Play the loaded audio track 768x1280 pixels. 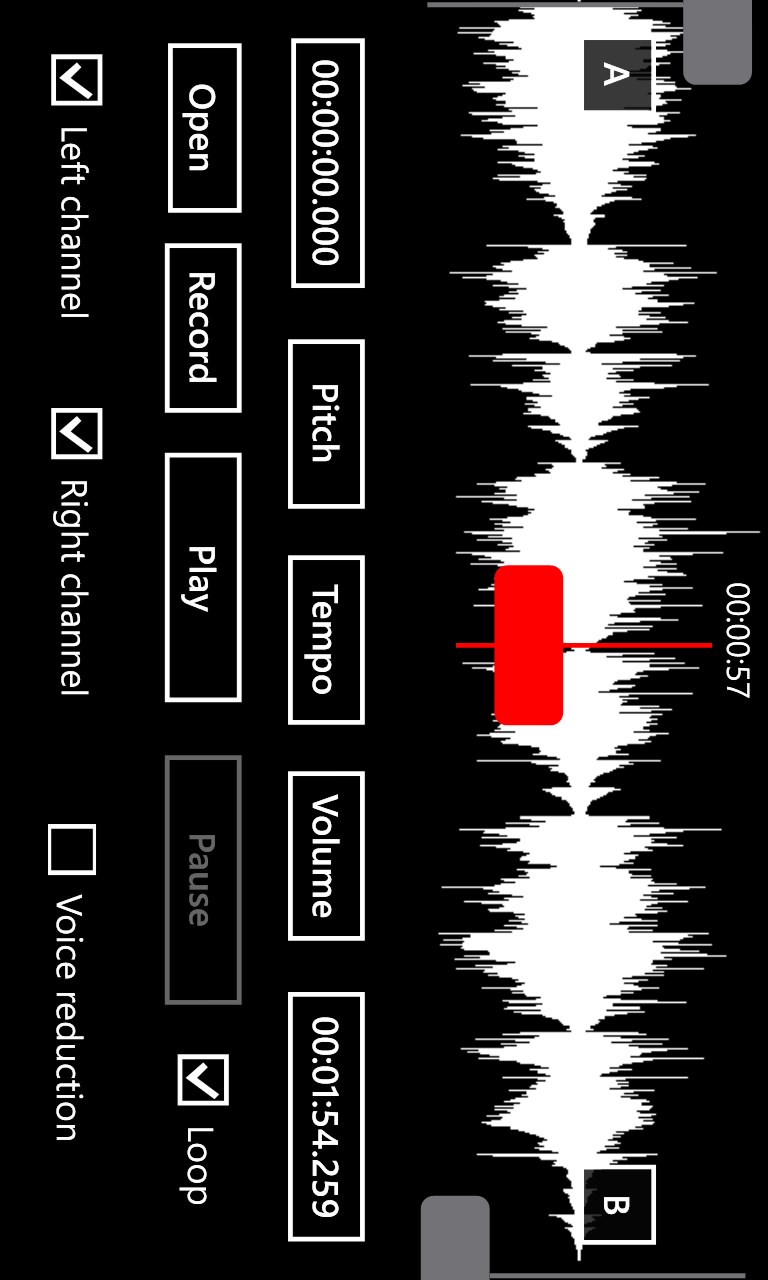click(203, 577)
